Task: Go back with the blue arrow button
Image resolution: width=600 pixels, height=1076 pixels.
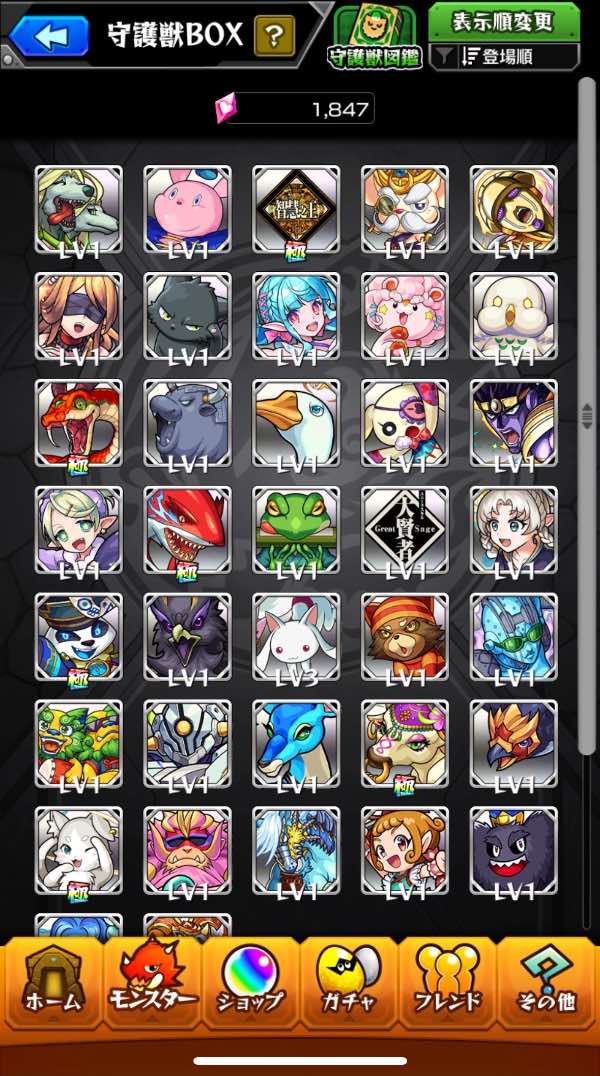Action: [49, 35]
